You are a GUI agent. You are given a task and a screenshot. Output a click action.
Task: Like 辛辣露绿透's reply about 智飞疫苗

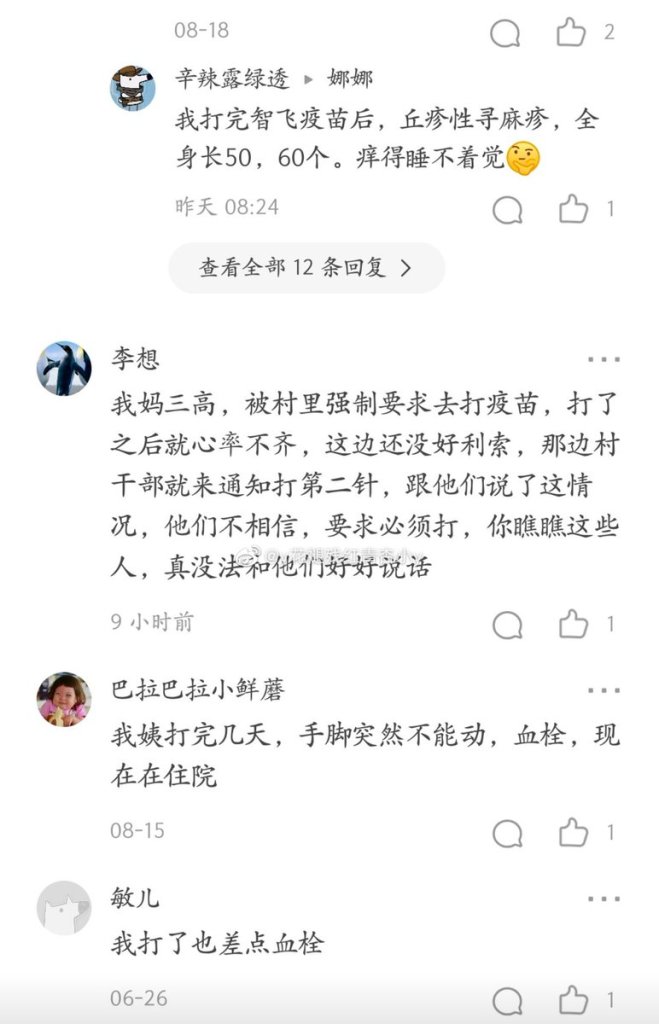click(x=573, y=210)
